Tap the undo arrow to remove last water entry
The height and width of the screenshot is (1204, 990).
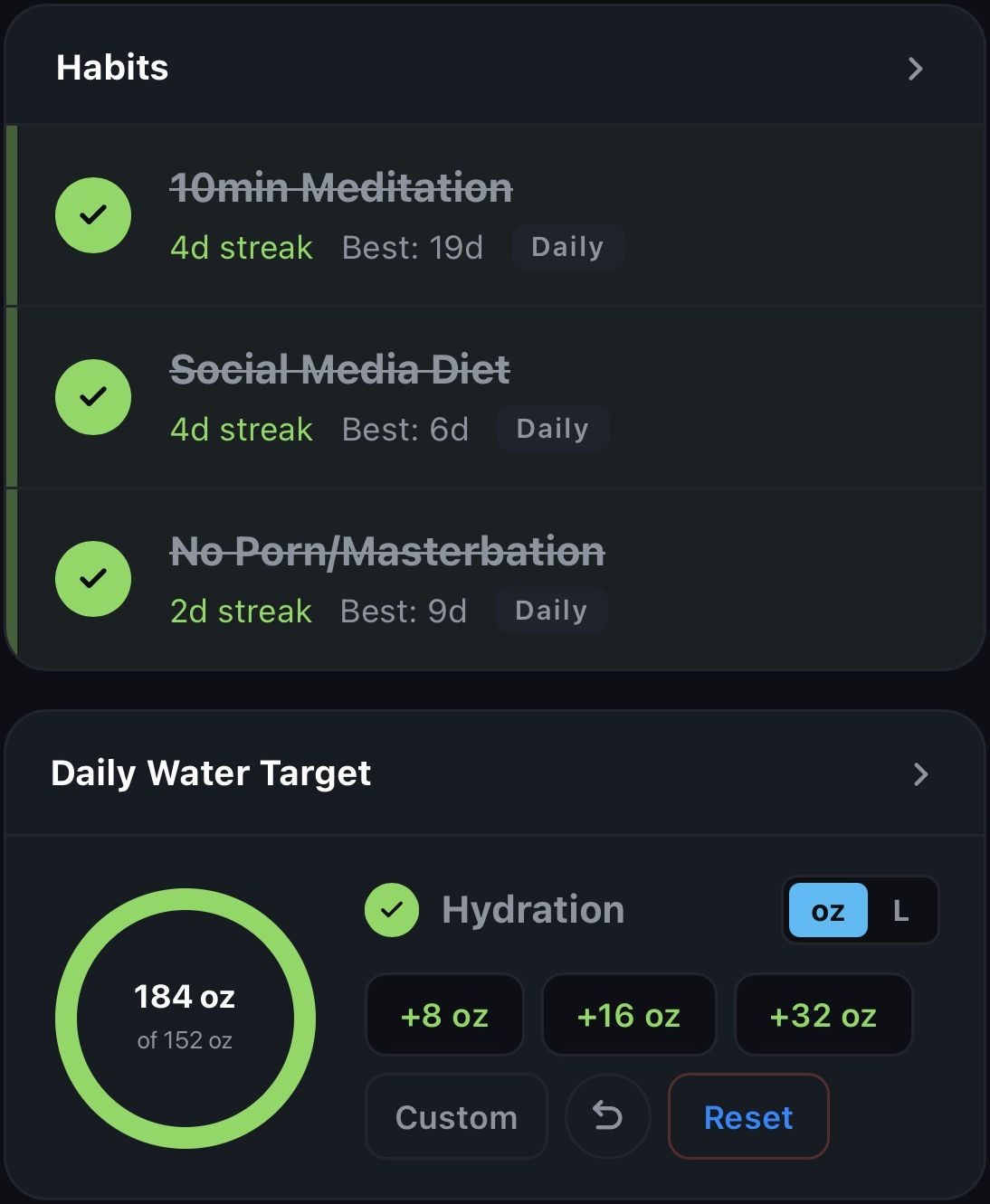pyautogui.click(x=606, y=1116)
